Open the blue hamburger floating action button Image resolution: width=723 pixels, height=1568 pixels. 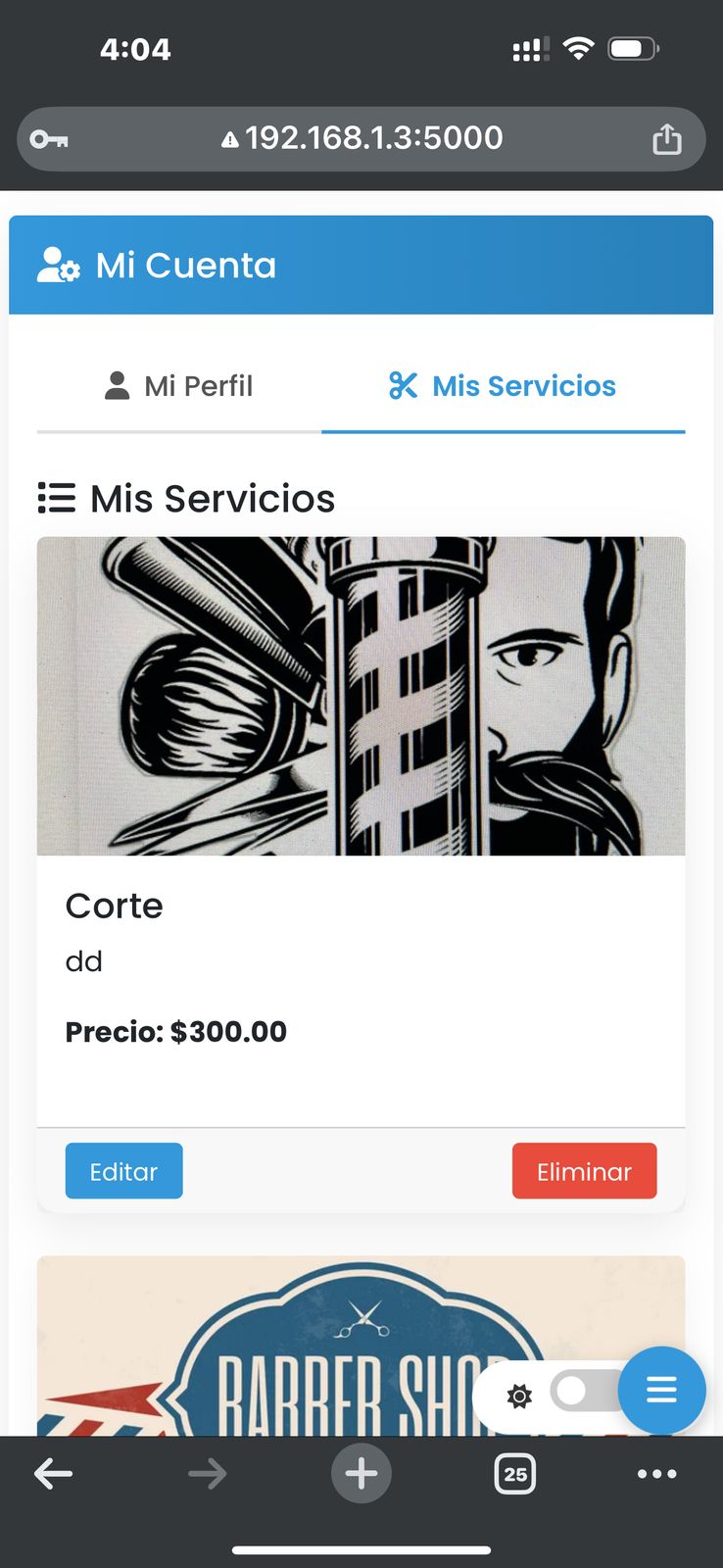(662, 1391)
